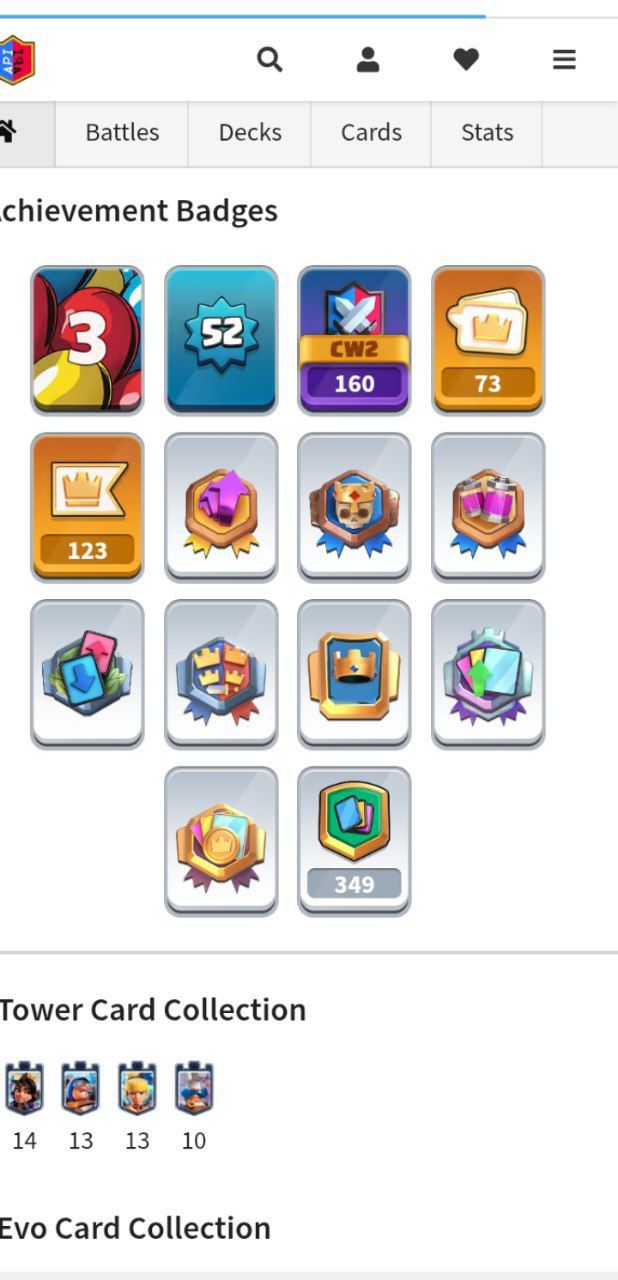Go to the home tab
The height and width of the screenshot is (1280, 618).
[x=10, y=132]
